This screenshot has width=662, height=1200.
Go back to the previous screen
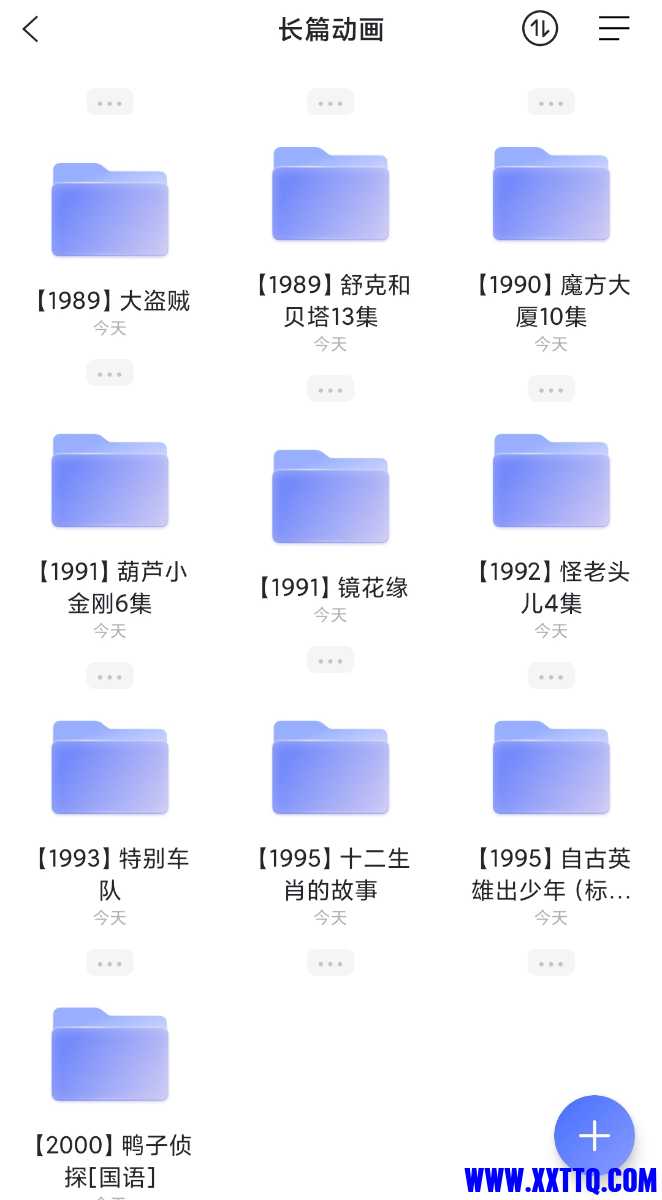[x=31, y=30]
